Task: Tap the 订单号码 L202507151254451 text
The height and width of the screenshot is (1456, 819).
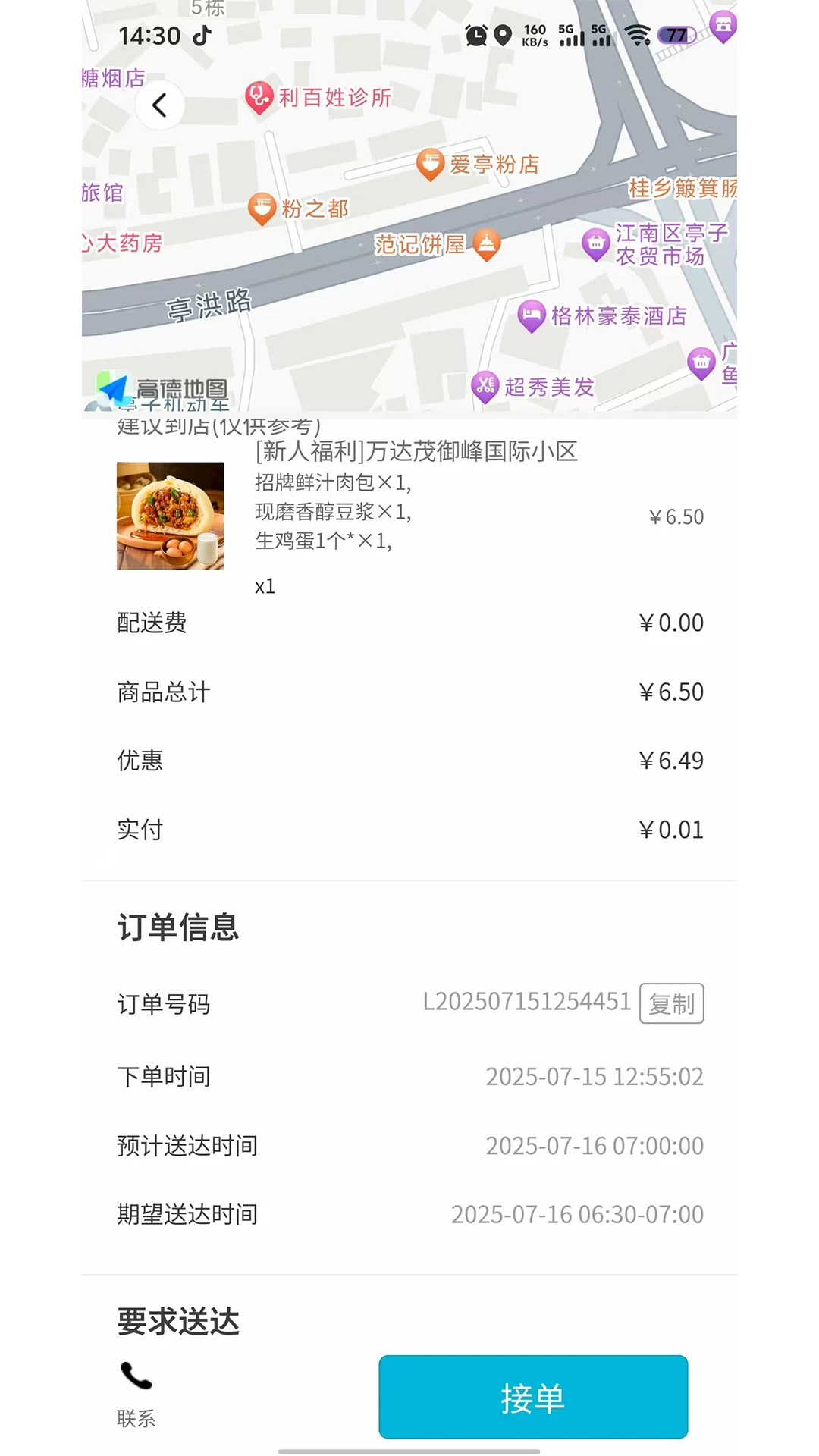Action: pos(527,1004)
